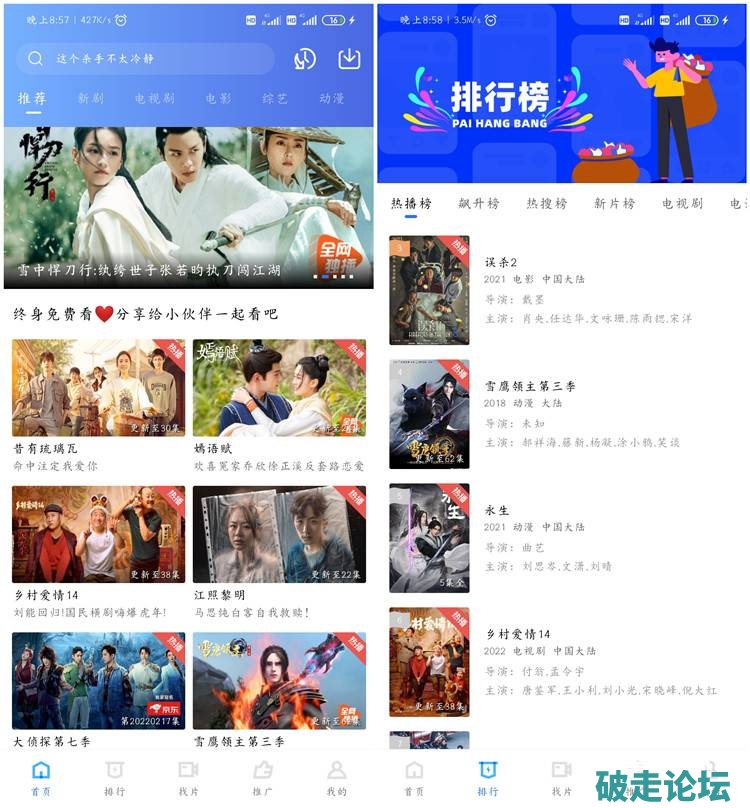Open the 推广 tab in bottom navigation
Viewport: 750px width, 808px height.
pyautogui.click(x=262, y=777)
